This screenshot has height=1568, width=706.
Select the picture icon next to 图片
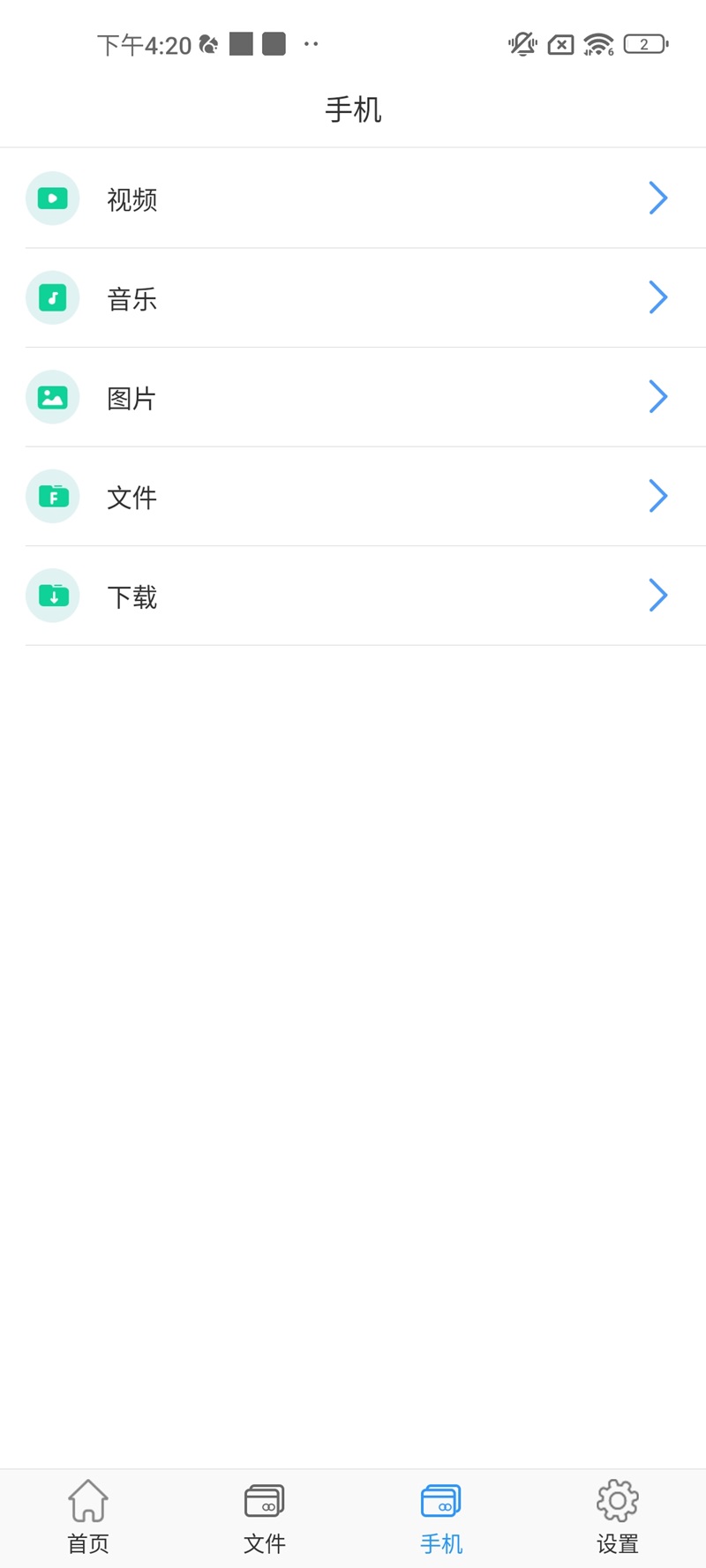coord(52,397)
